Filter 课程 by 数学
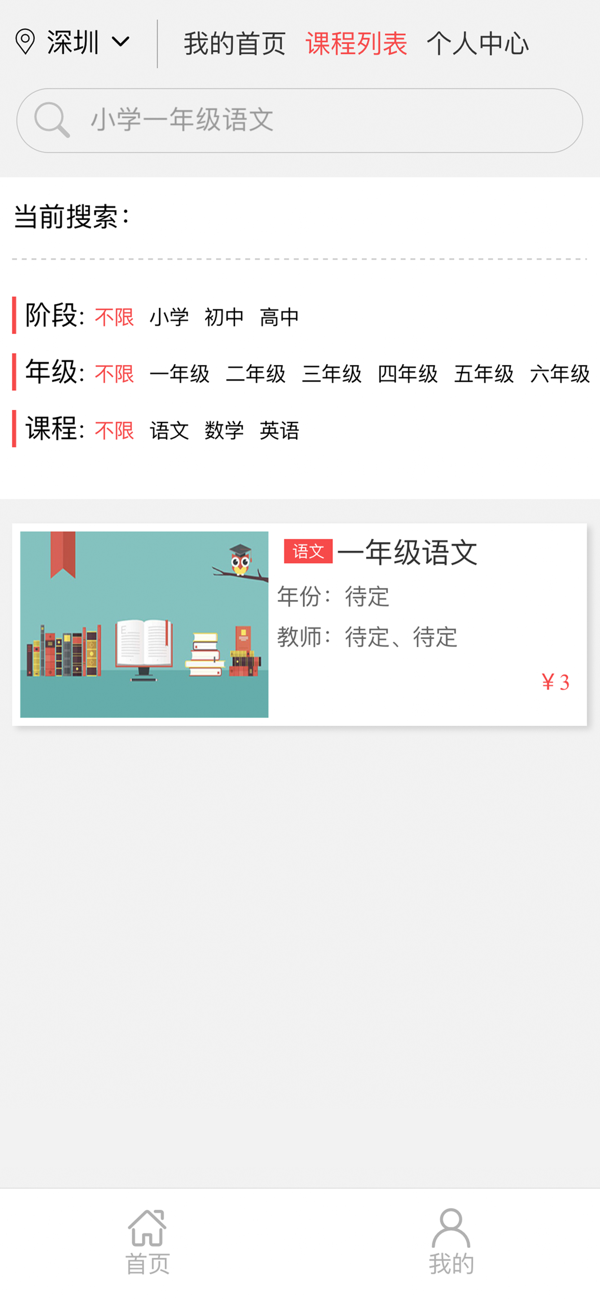The width and height of the screenshot is (600, 1299). 224,431
